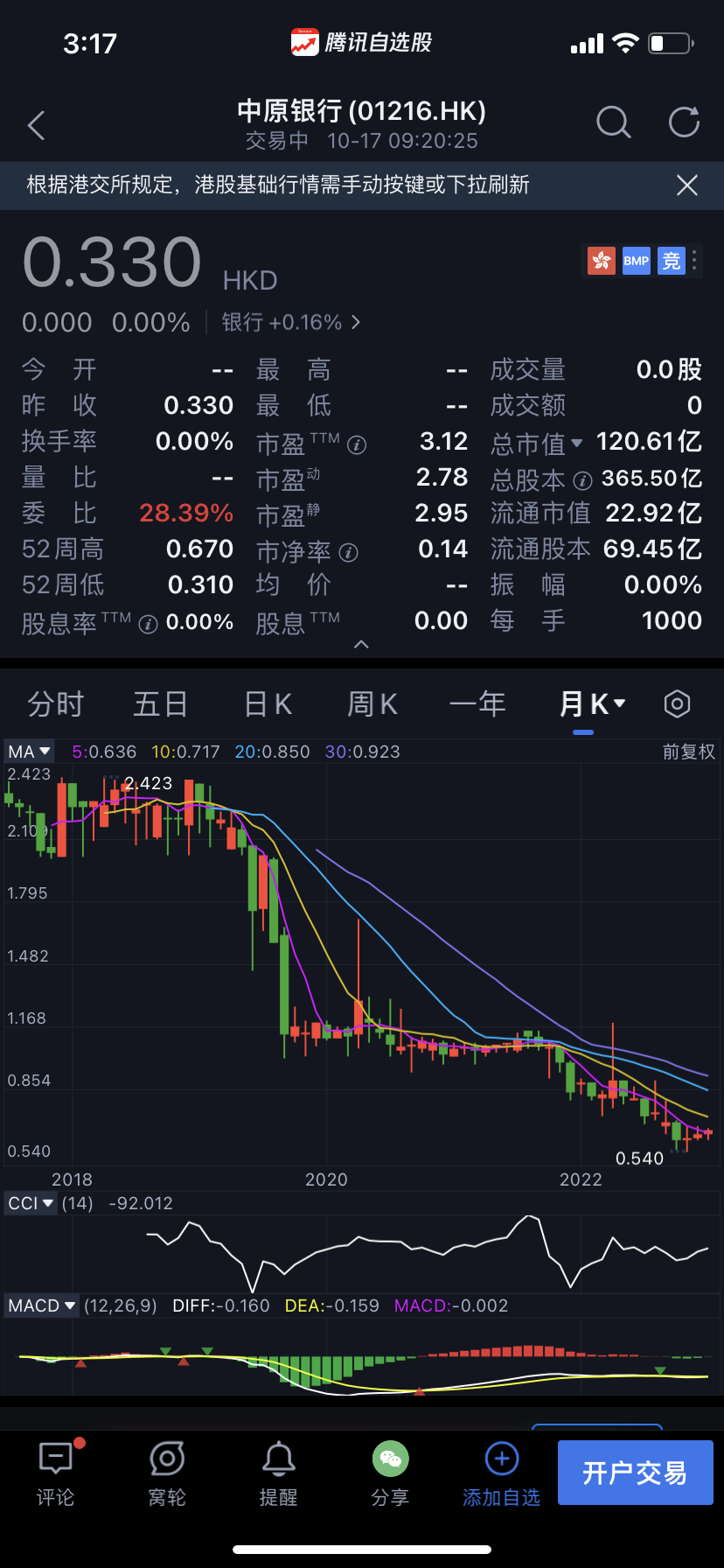Collapse the quote details panel

[x=361, y=645]
